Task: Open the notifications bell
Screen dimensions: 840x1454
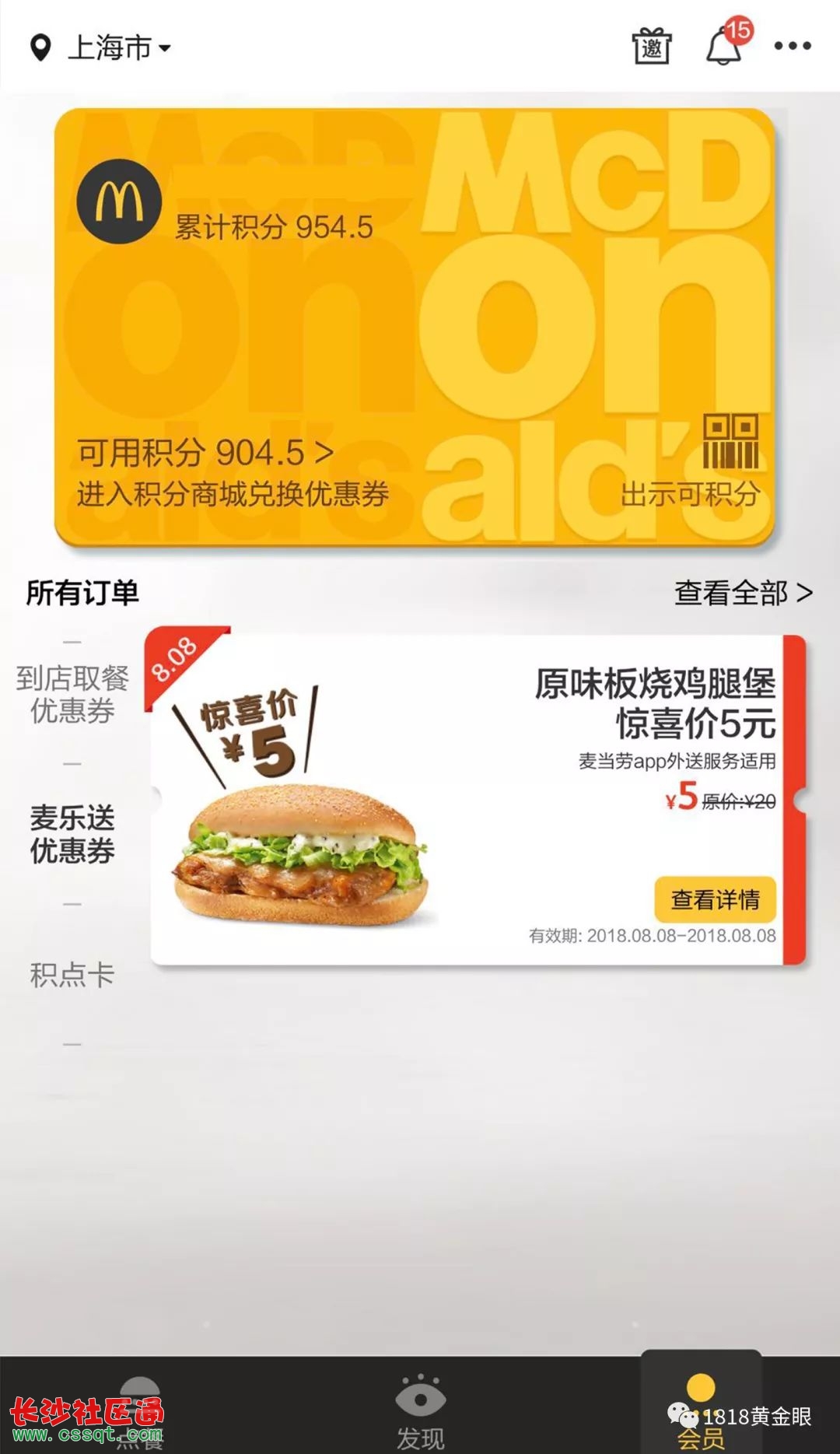Action: 723,47
